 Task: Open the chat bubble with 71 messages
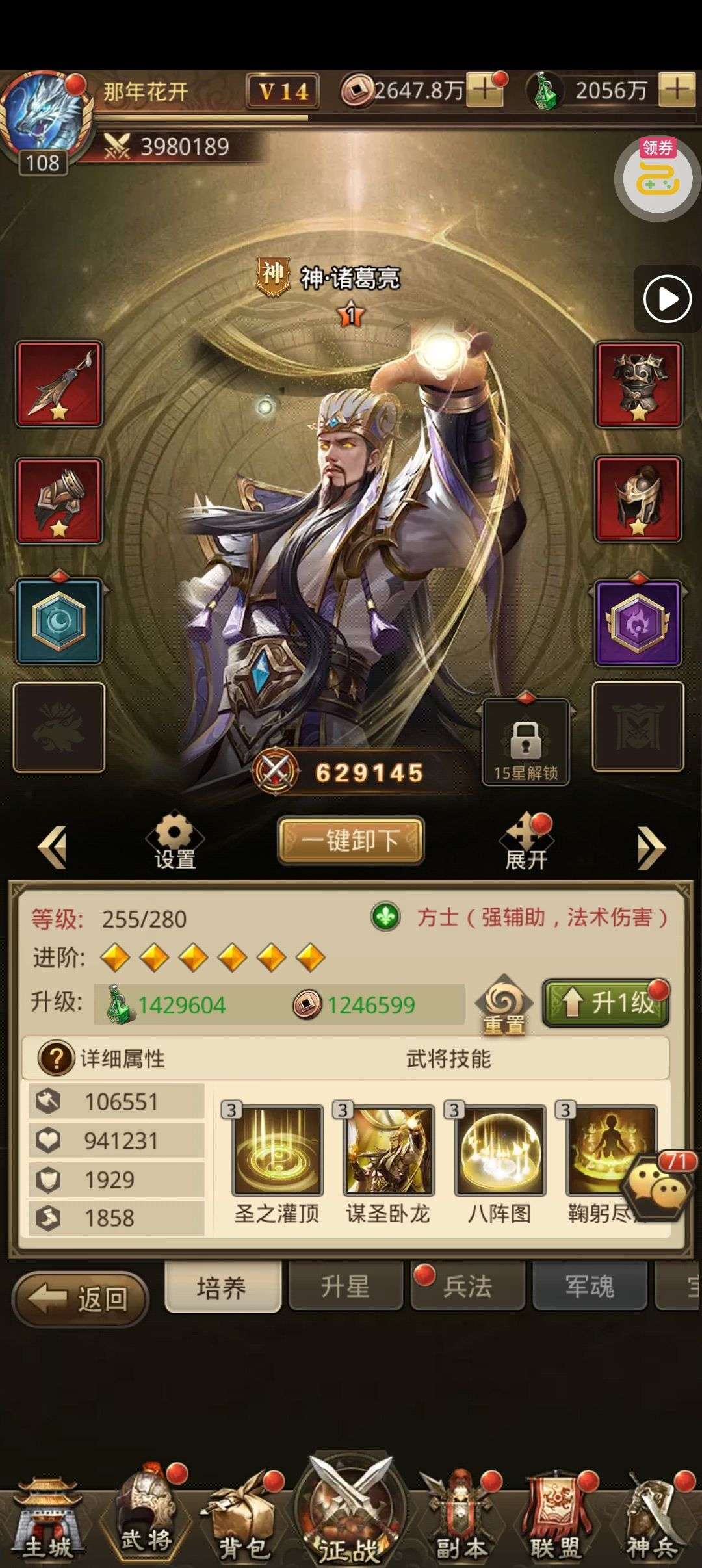pyautogui.click(x=656, y=1189)
